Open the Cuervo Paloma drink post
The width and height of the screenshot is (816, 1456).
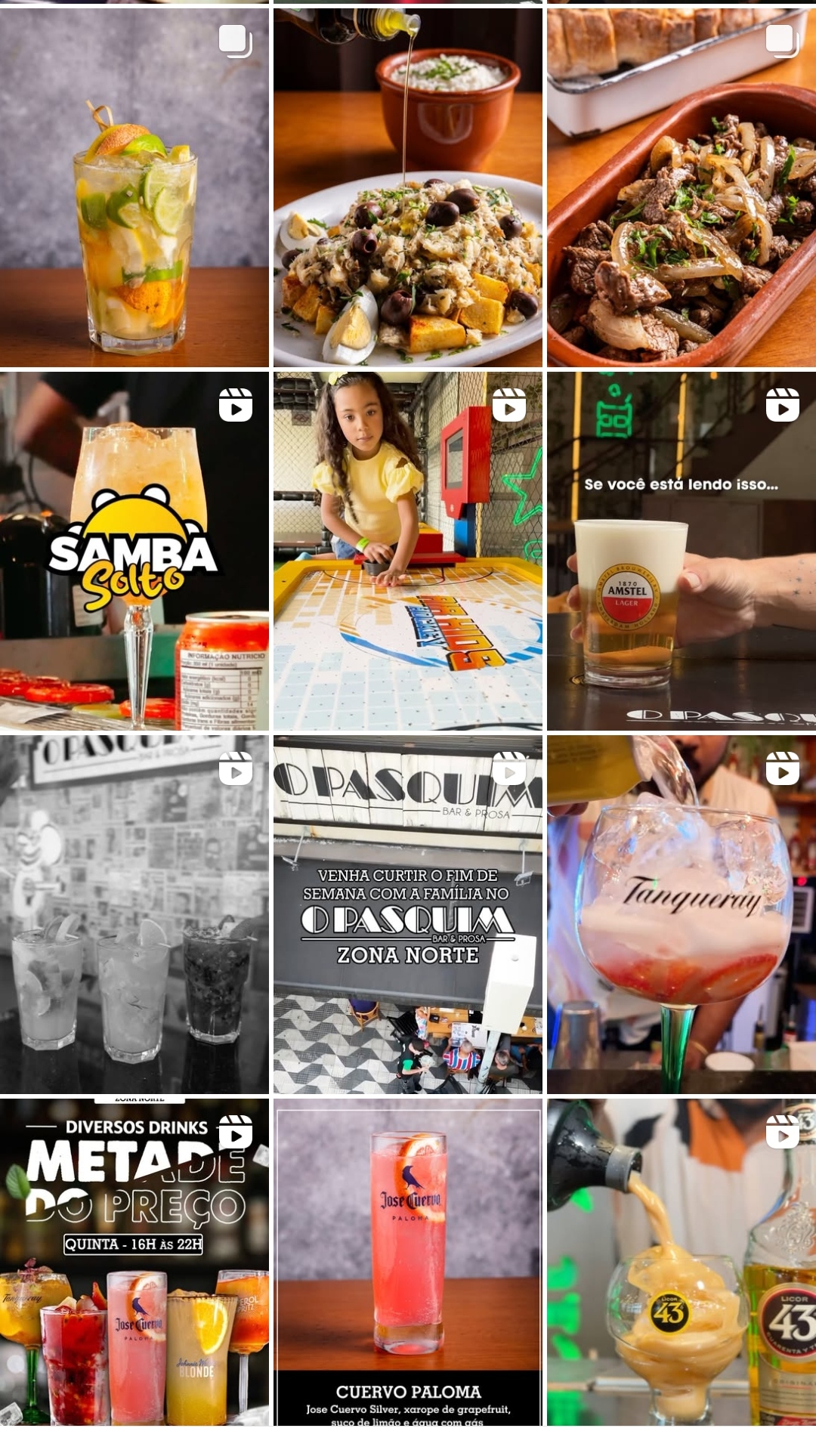point(407,1262)
